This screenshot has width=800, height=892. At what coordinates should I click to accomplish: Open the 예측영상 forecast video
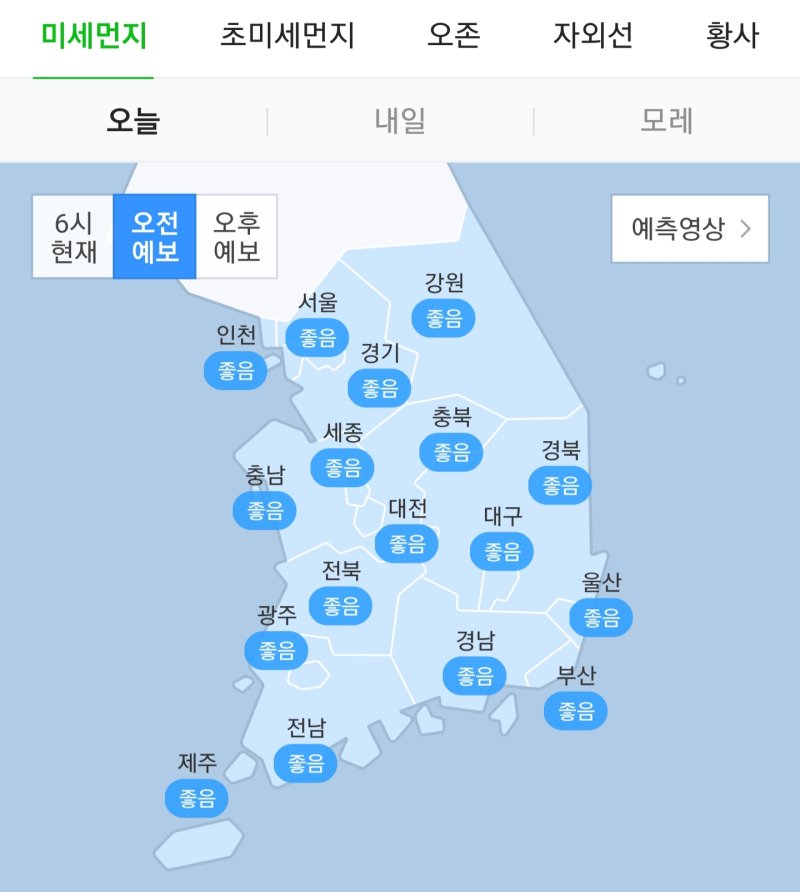tap(690, 228)
